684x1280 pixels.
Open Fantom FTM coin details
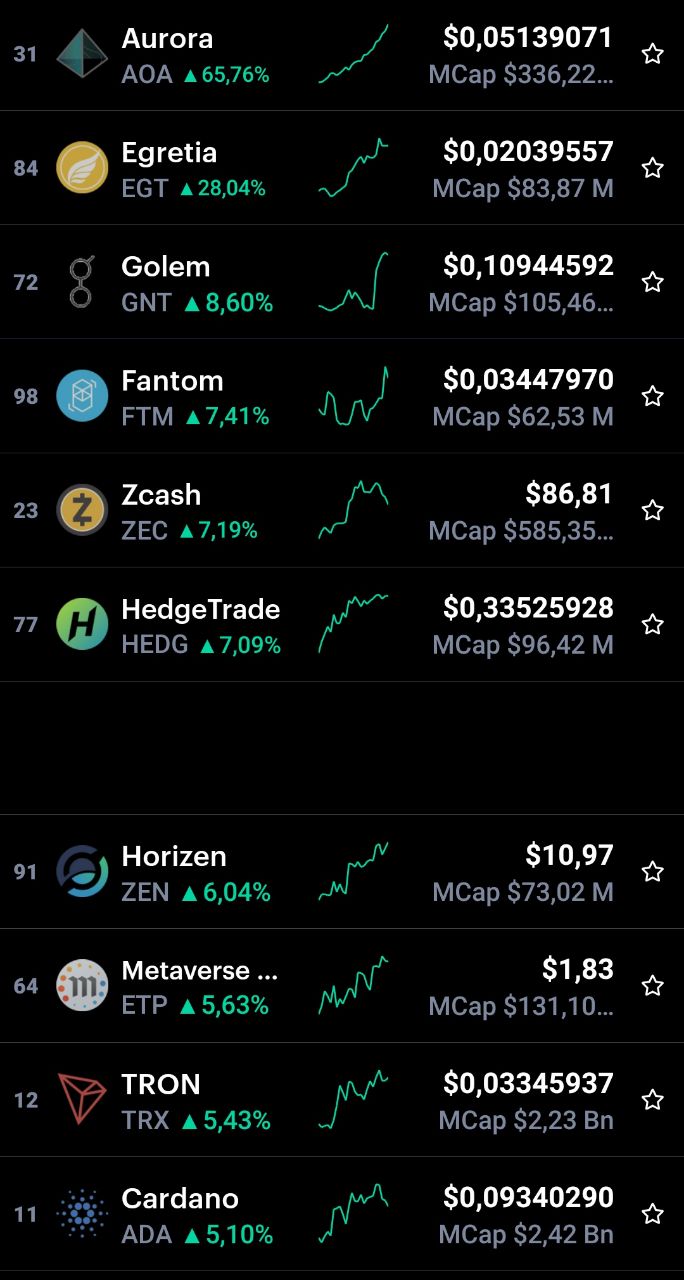pyautogui.click(x=342, y=396)
